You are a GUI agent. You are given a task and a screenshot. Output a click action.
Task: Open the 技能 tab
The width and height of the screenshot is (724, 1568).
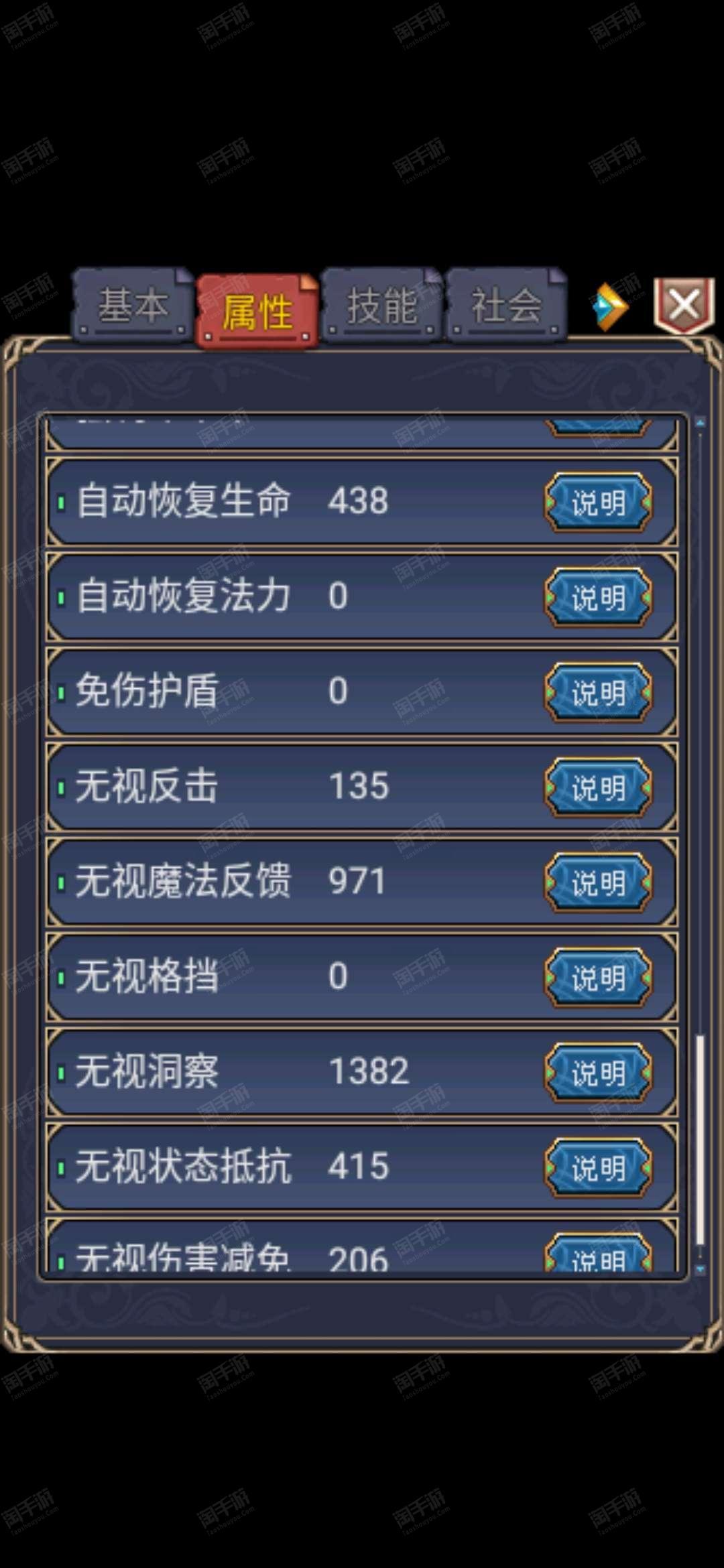[381, 306]
